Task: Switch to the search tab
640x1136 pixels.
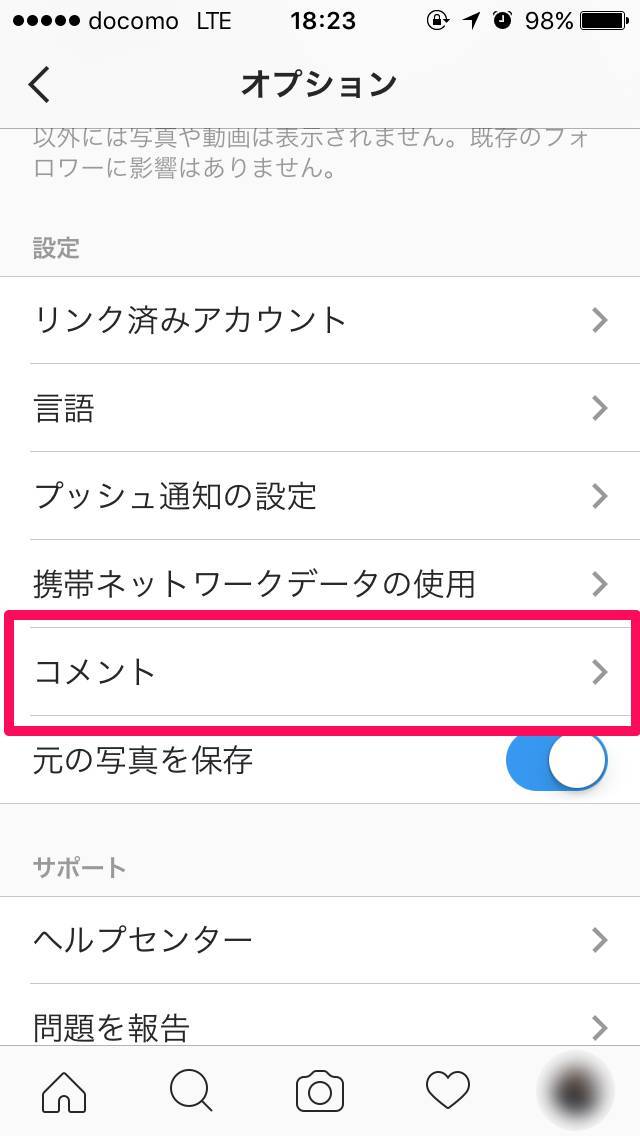Action: coord(191,1090)
